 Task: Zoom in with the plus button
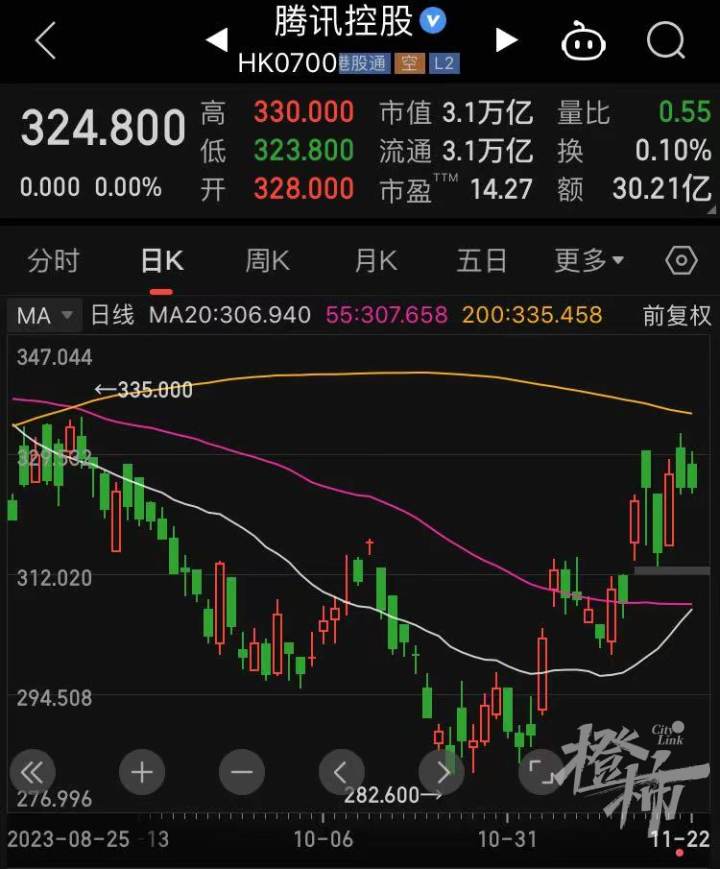click(x=141, y=772)
